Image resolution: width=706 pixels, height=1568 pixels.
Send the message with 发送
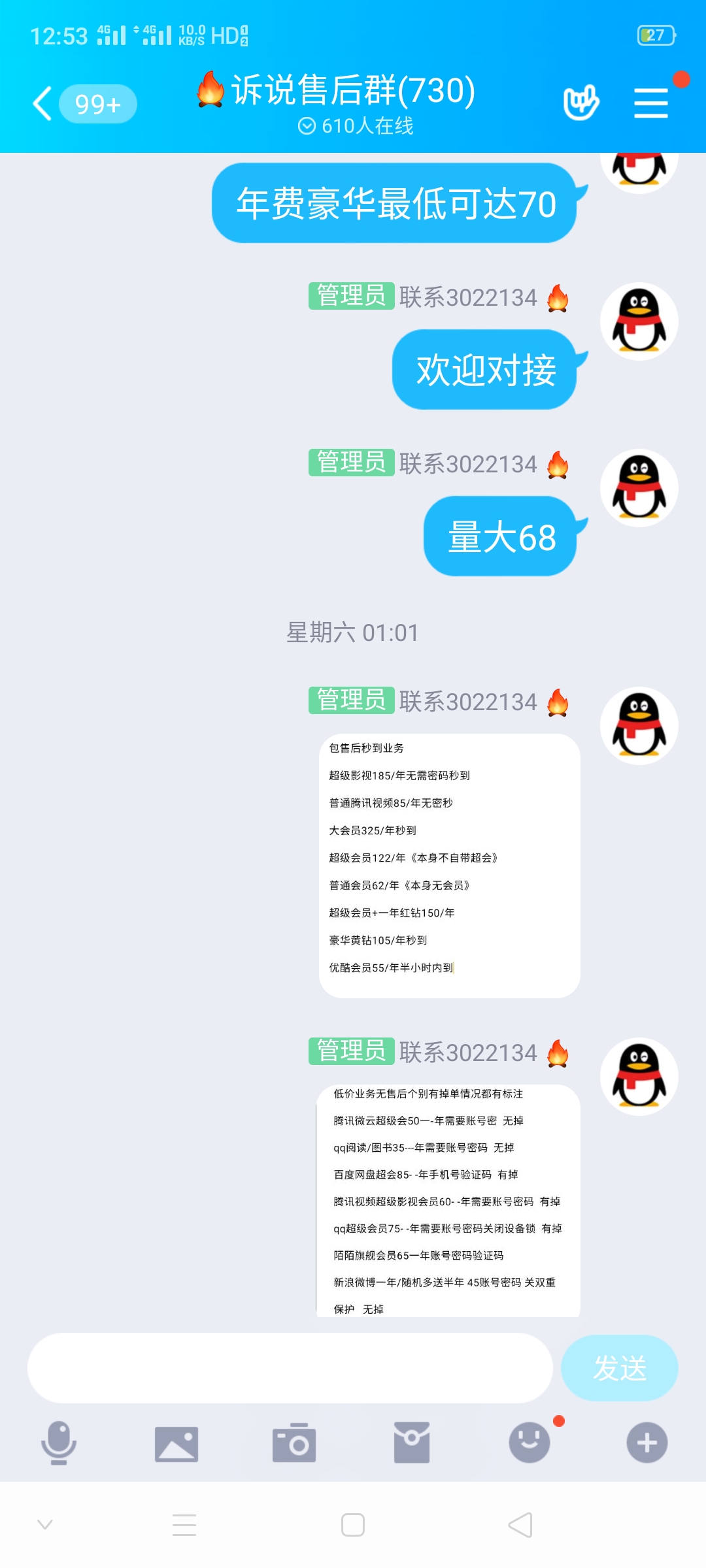pyautogui.click(x=620, y=1367)
